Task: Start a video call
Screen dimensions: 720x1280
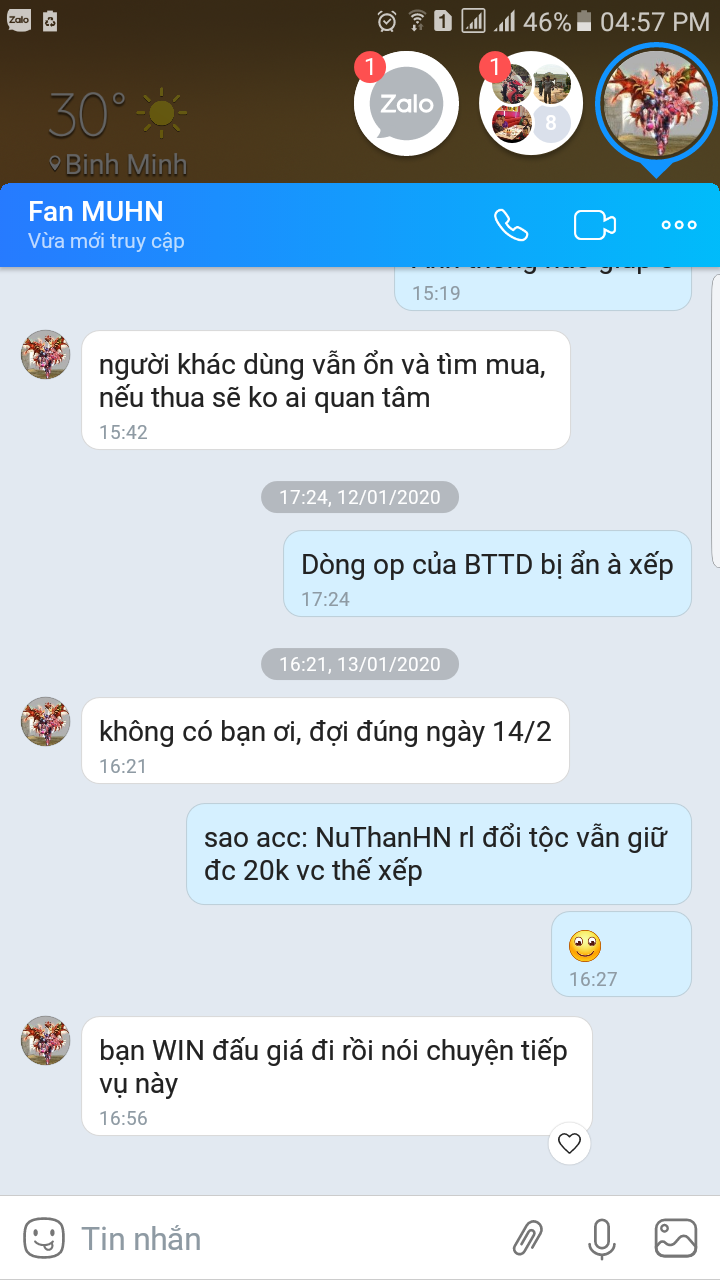Action: (x=594, y=226)
